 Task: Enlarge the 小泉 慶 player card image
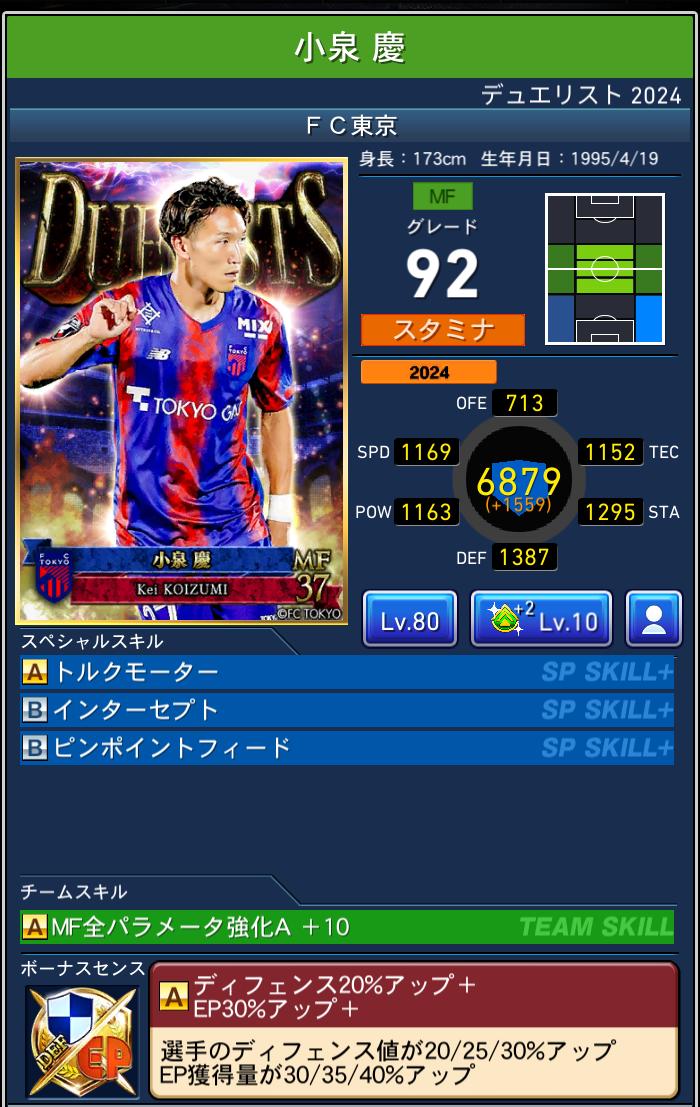click(x=181, y=392)
